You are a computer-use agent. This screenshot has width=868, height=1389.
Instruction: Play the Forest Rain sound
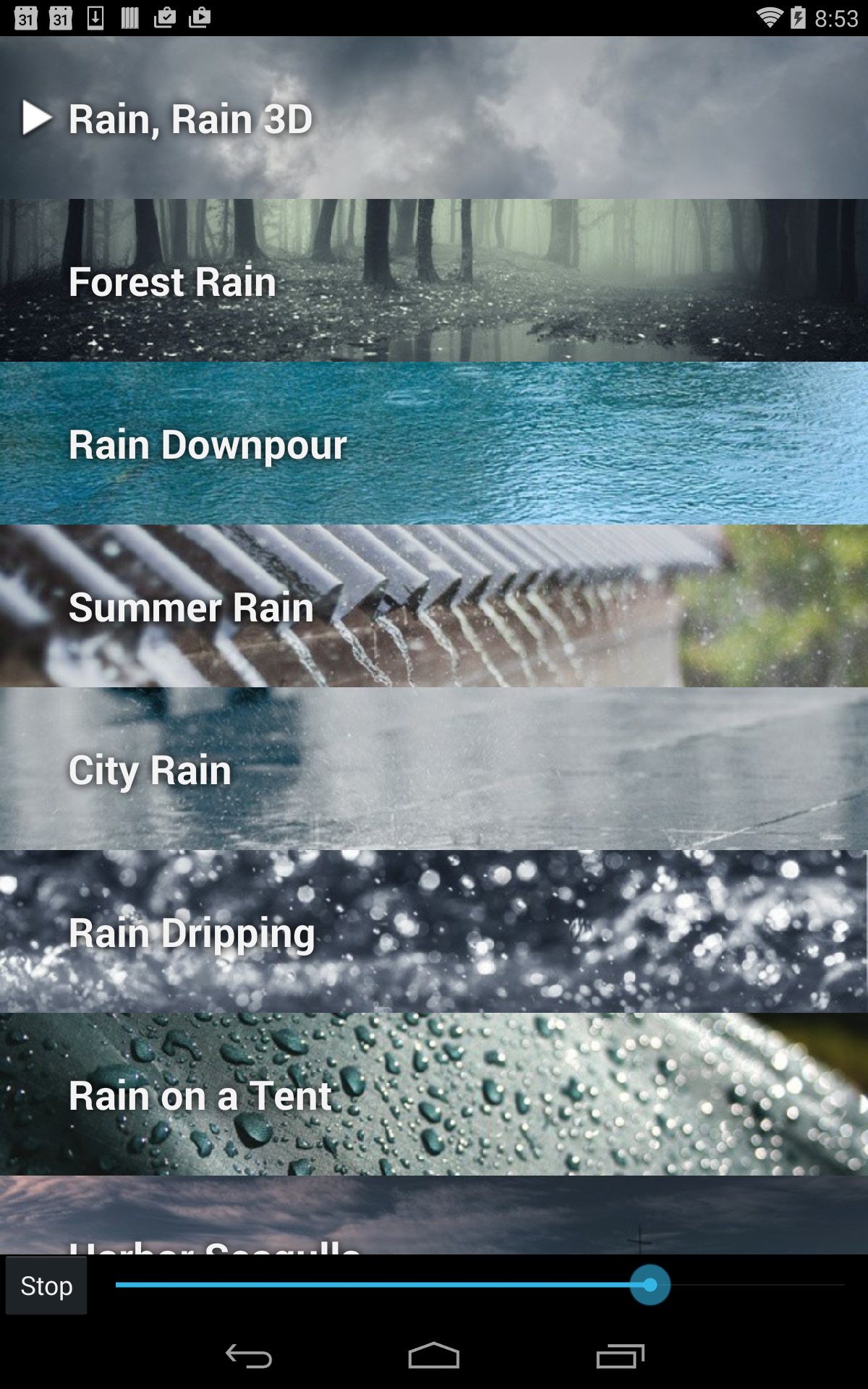(434, 281)
